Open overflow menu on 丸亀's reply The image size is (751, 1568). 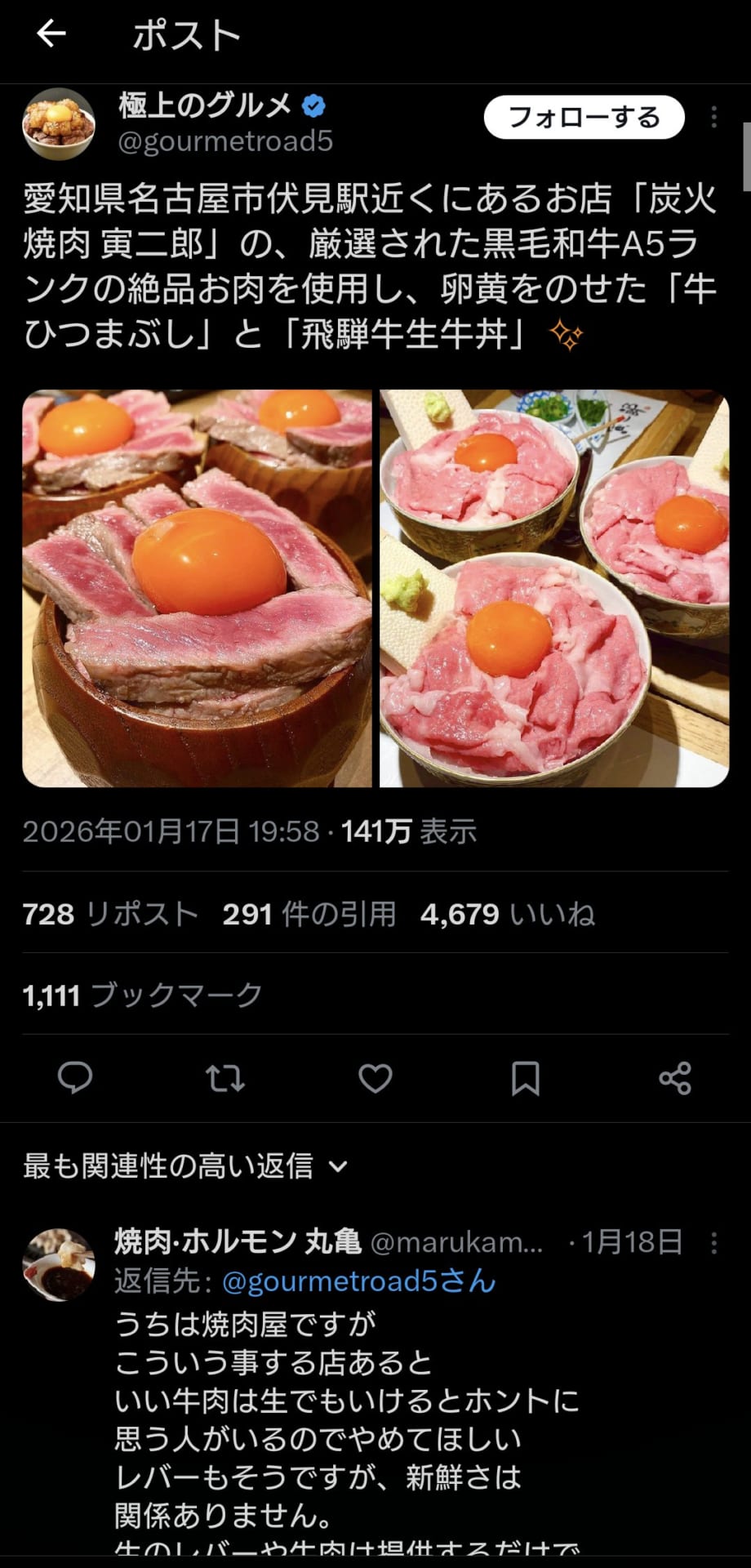(713, 1243)
